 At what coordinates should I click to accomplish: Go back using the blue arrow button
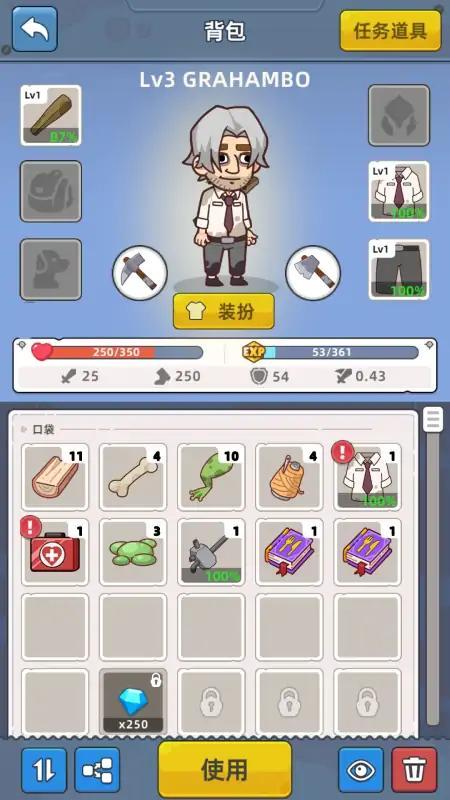(35, 29)
